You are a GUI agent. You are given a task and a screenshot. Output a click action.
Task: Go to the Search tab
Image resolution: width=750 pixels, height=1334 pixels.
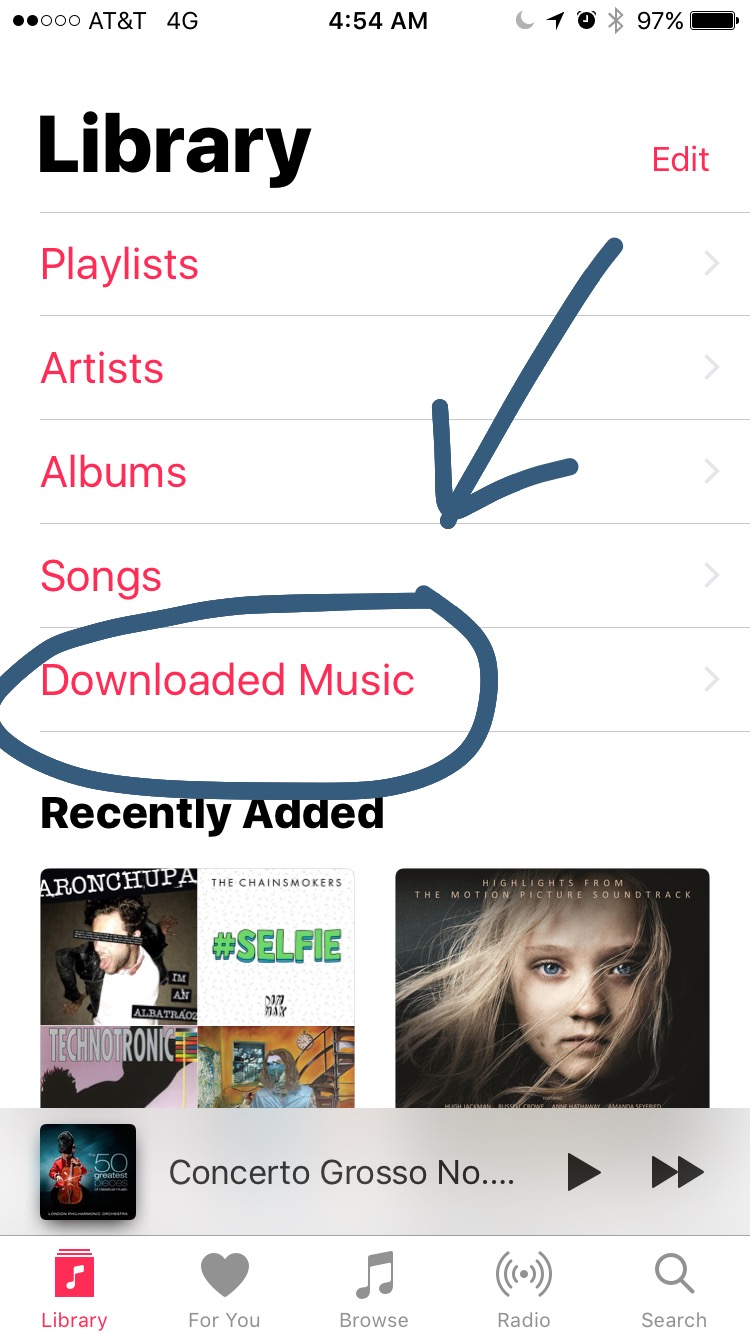point(674,1290)
